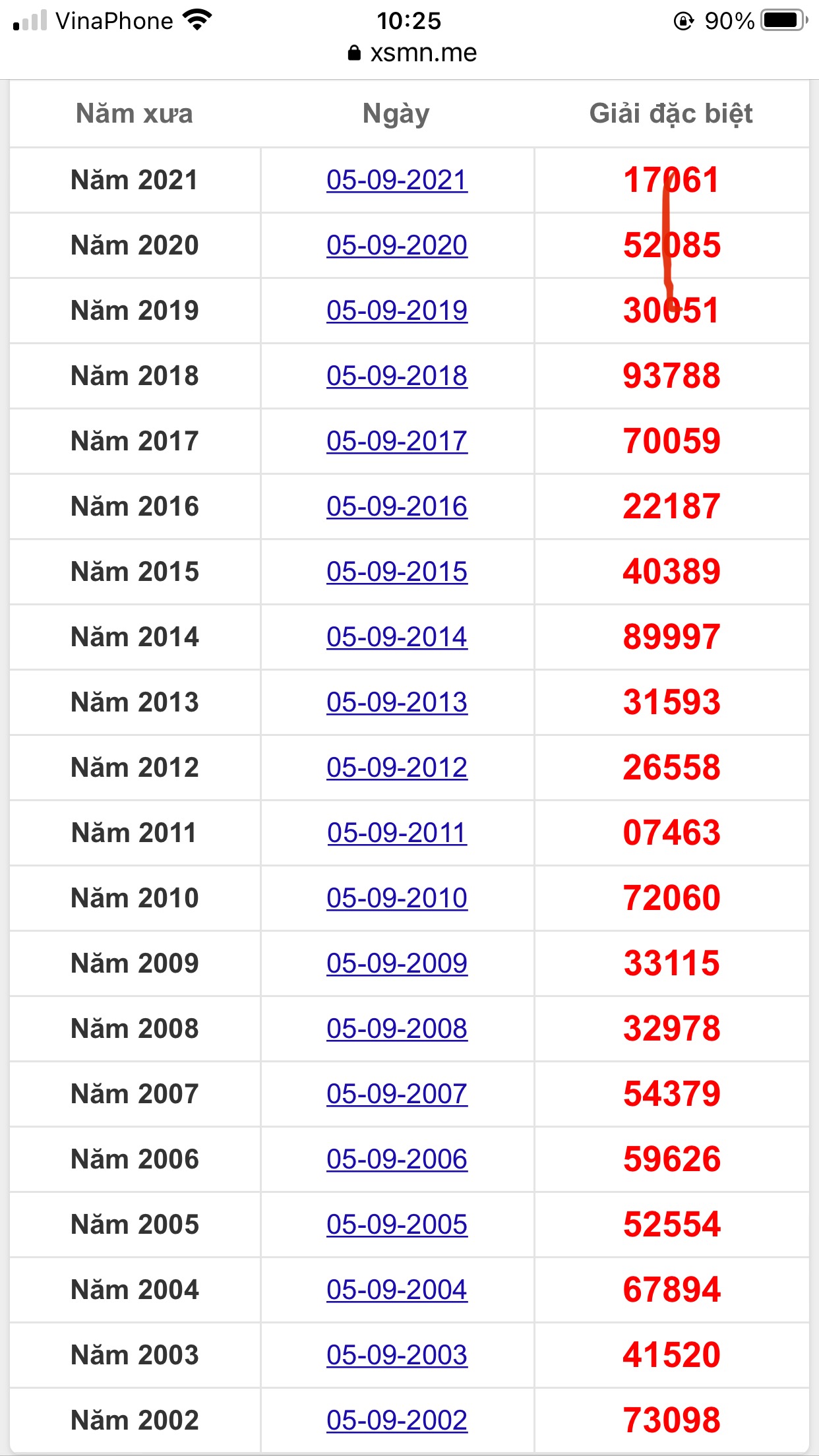Tap the xsmn.me address bar
Viewport: 819px width, 1456px height.
tap(411, 53)
